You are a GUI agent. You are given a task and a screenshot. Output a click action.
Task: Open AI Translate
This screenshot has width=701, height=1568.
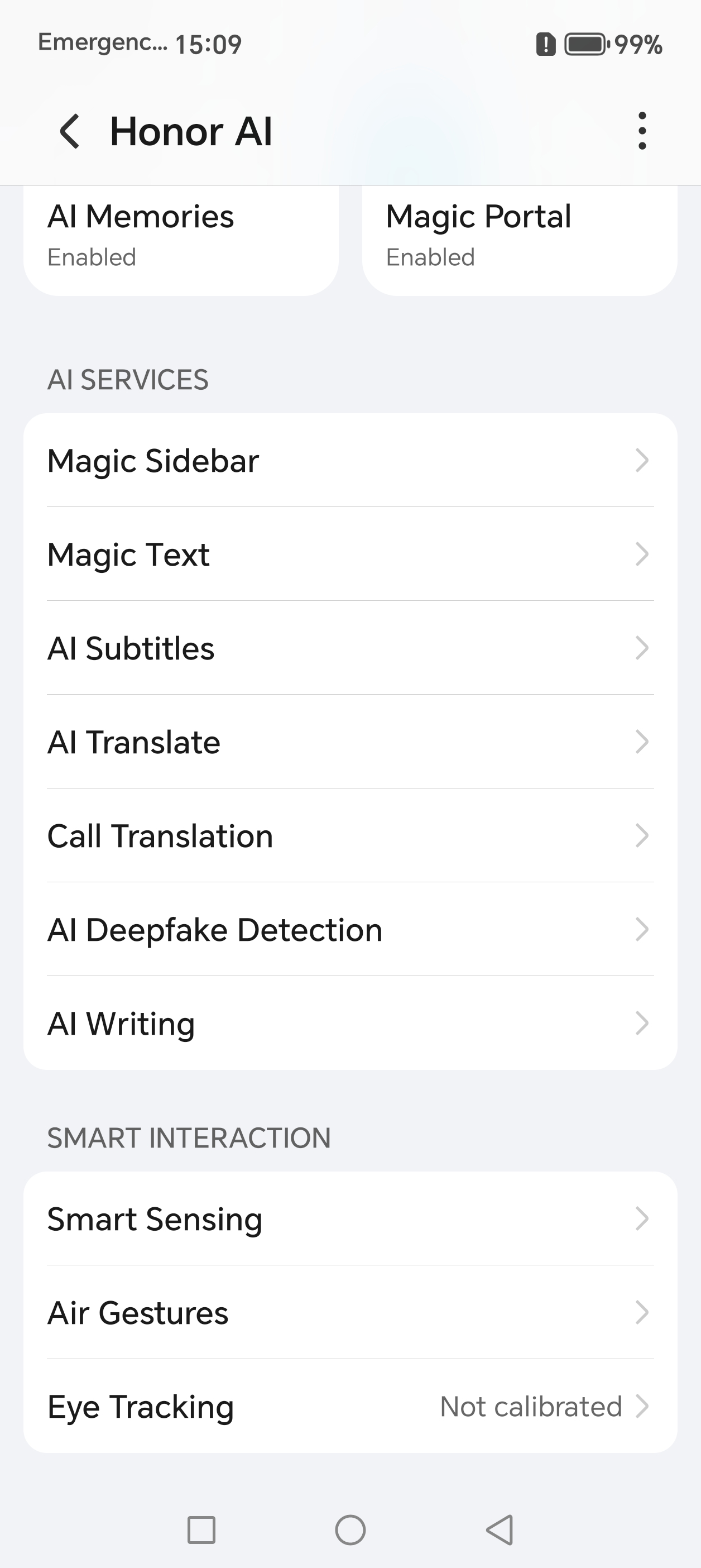pyautogui.click(x=350, y=742)
